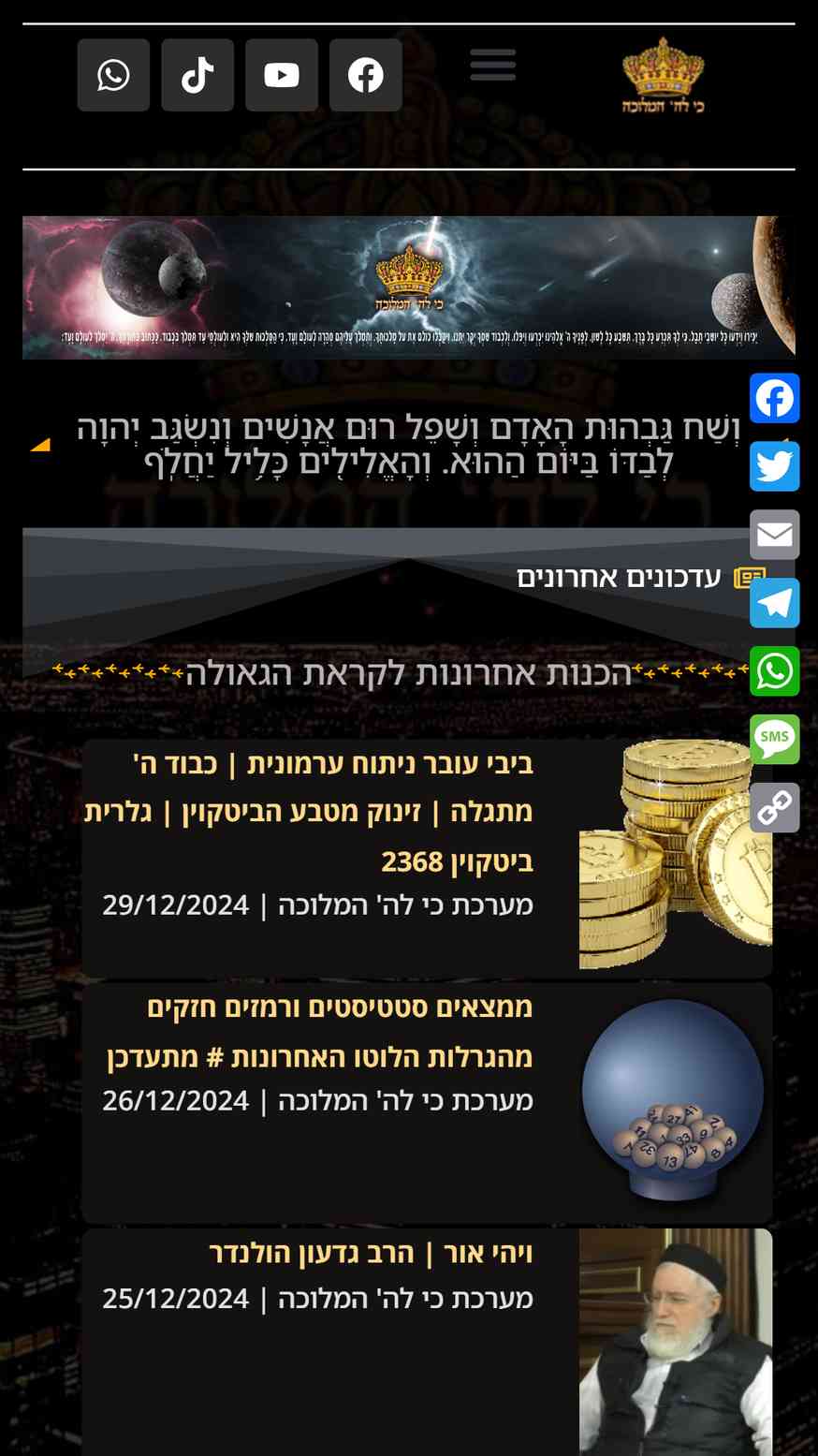Share page on Twitter
Image resolution: width=818 pixels, height=1456 pixels.
pos(775,466)
